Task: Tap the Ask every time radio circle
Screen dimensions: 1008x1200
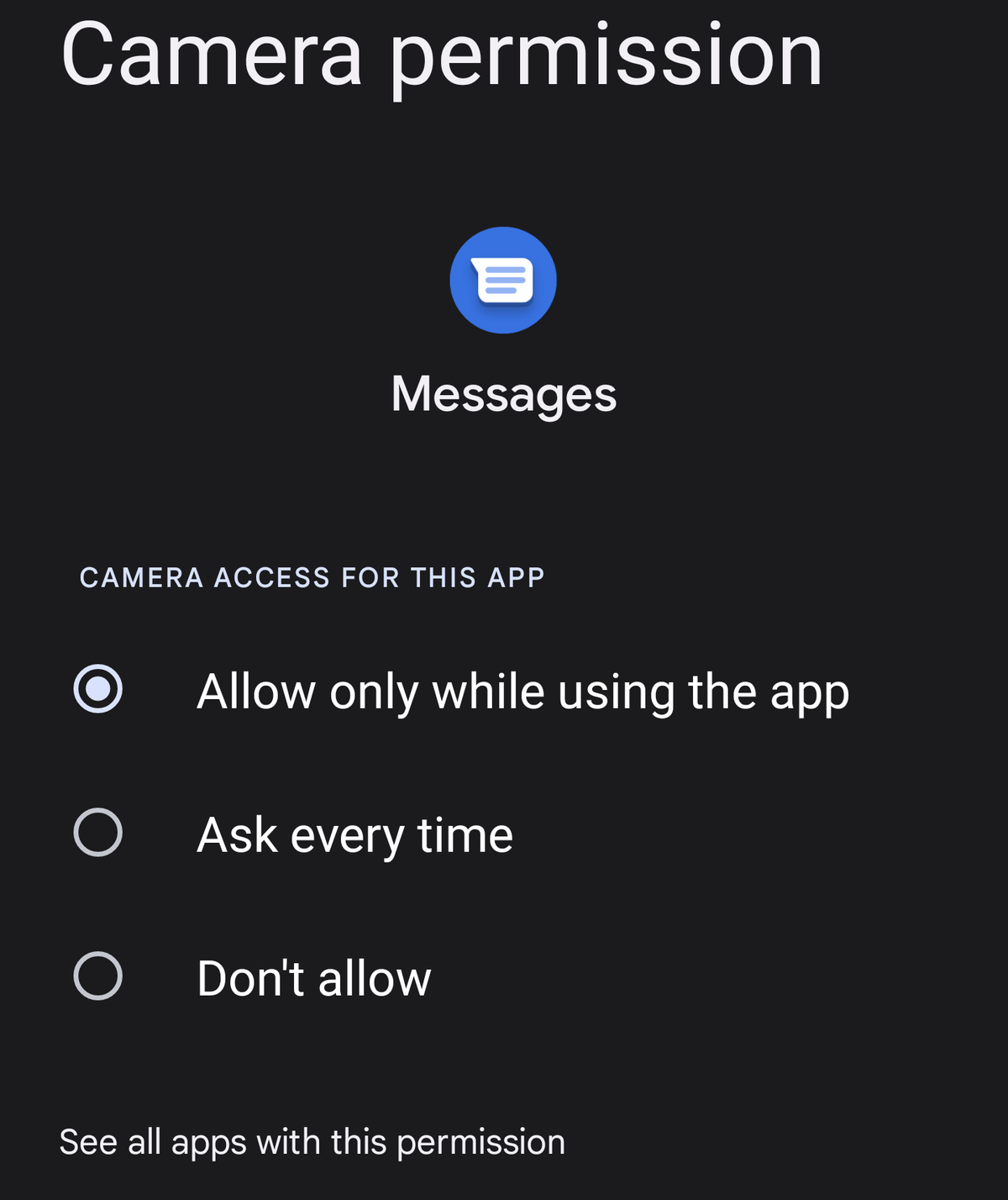Action: (98, 834)
